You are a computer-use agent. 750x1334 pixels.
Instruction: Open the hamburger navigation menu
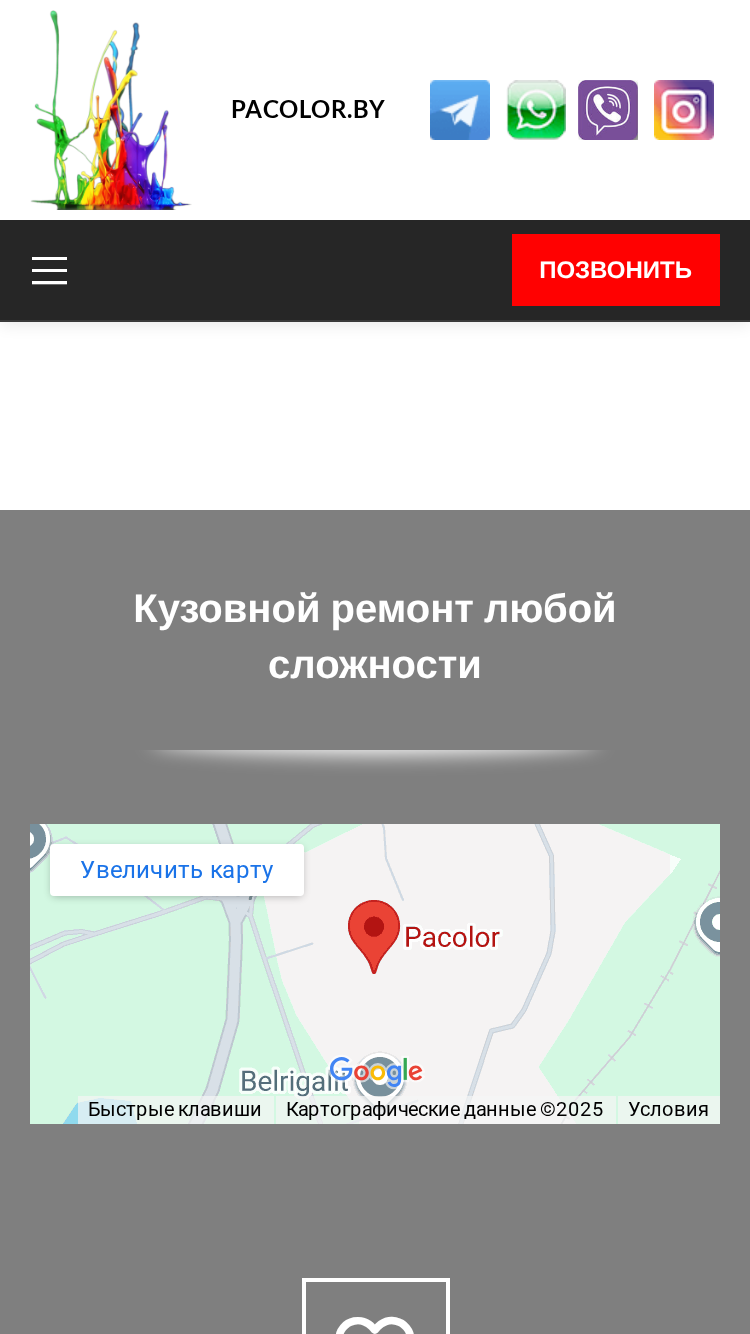click(x=49, y=270)
